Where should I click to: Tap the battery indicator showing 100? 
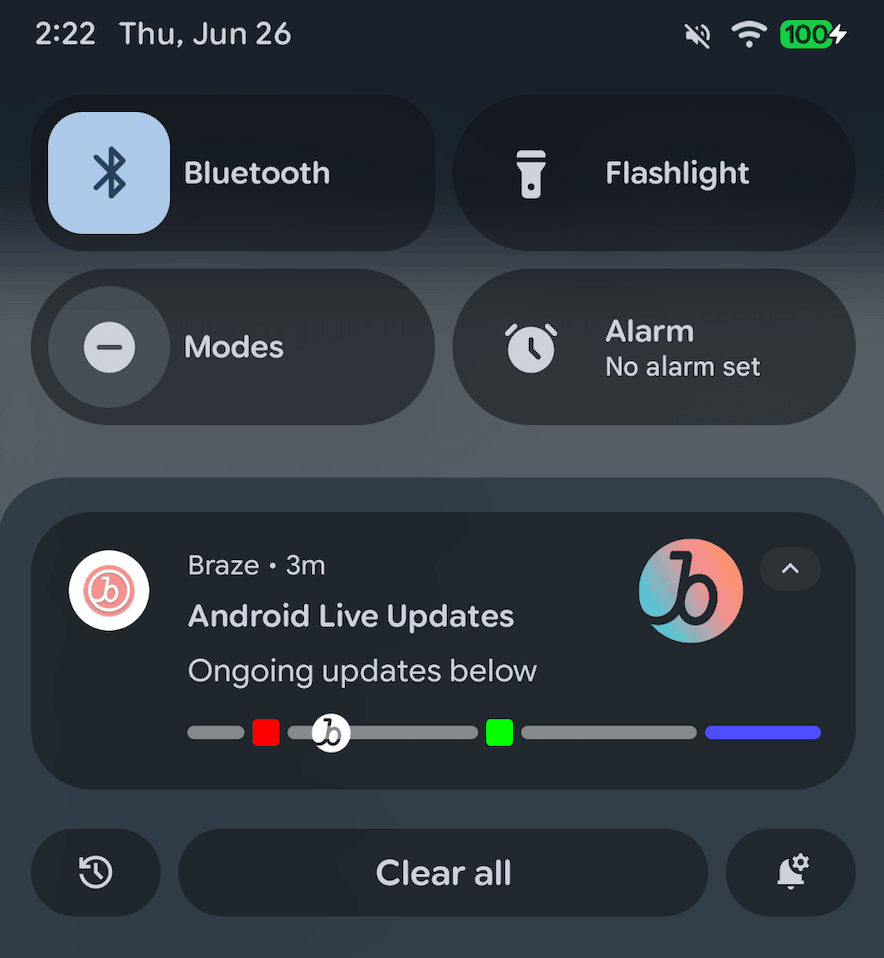(812, 34)
